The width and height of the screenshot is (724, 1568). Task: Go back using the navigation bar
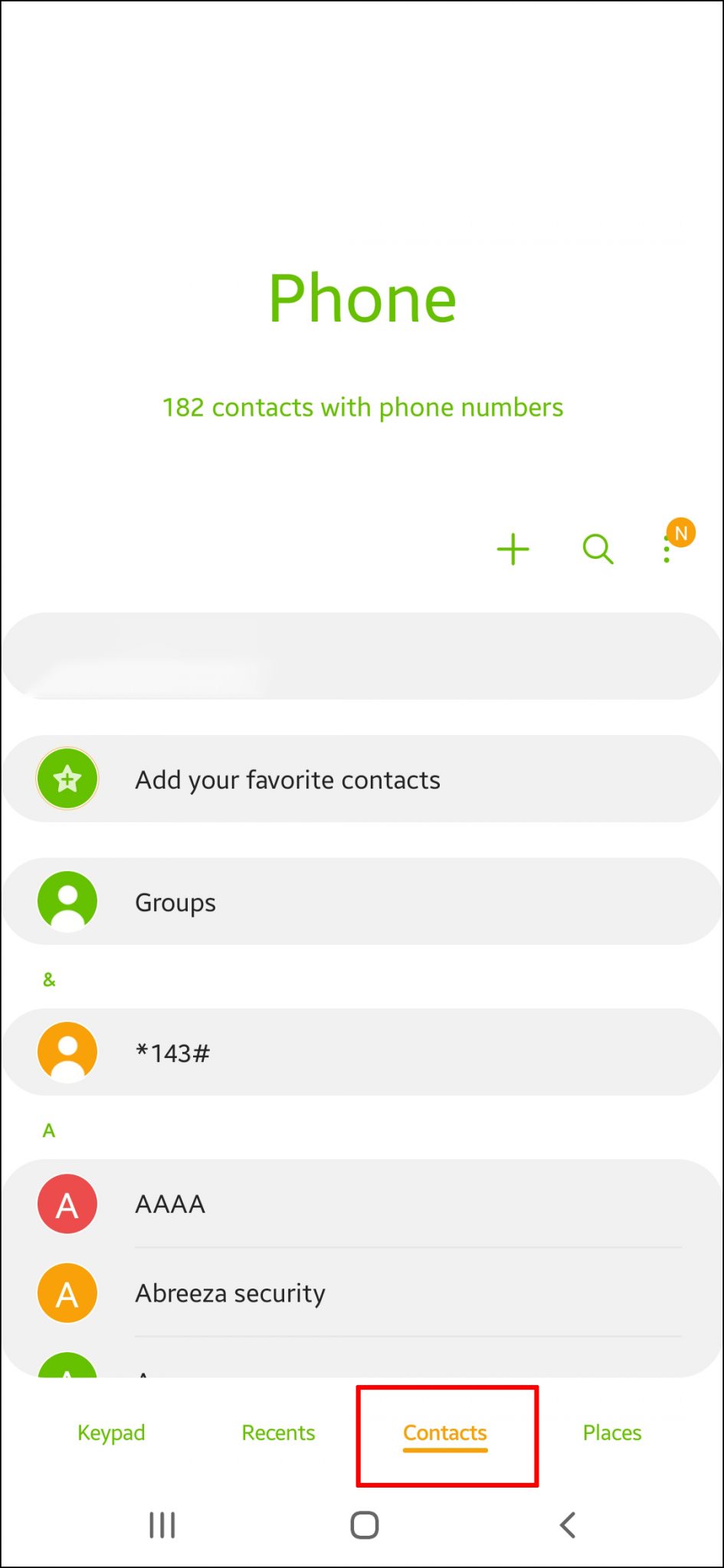click(x=567, y=1525)
